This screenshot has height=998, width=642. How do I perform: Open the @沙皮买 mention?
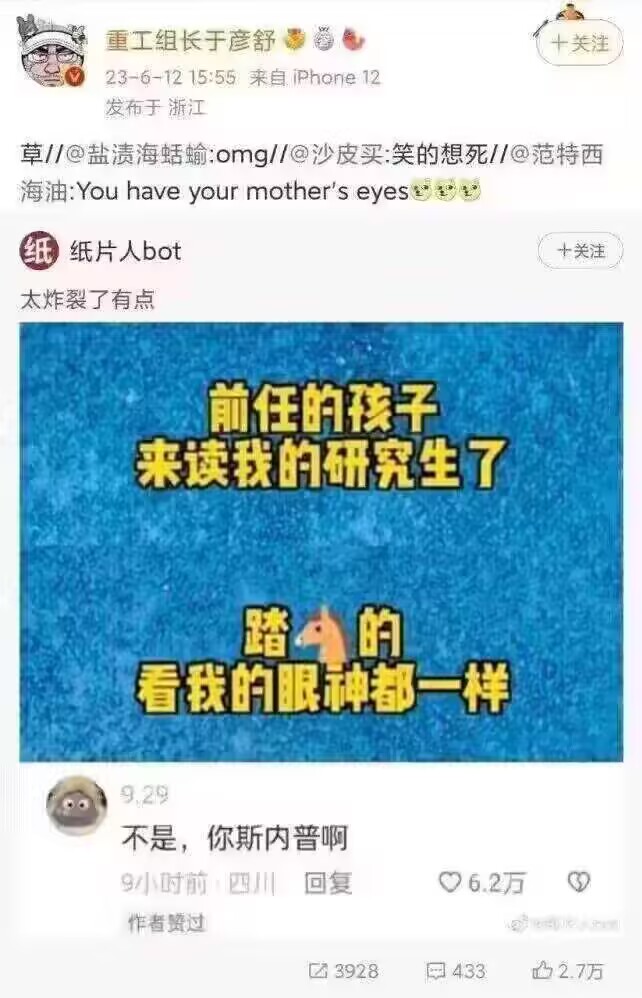332,156
